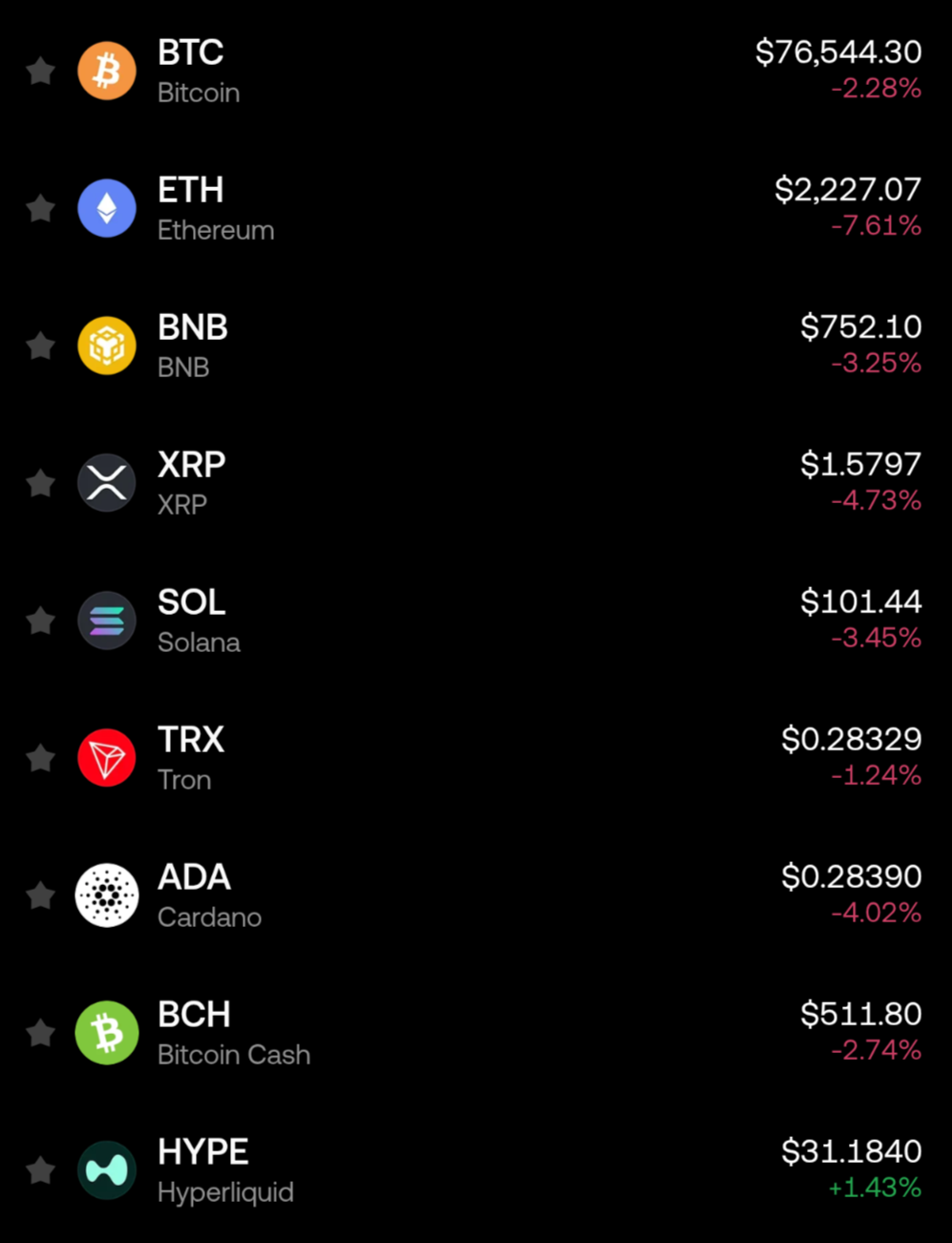952x1243 pixels.
Task: View the Bitcoin Cash (BCH) listing
Action: [x=477, y=1033]
